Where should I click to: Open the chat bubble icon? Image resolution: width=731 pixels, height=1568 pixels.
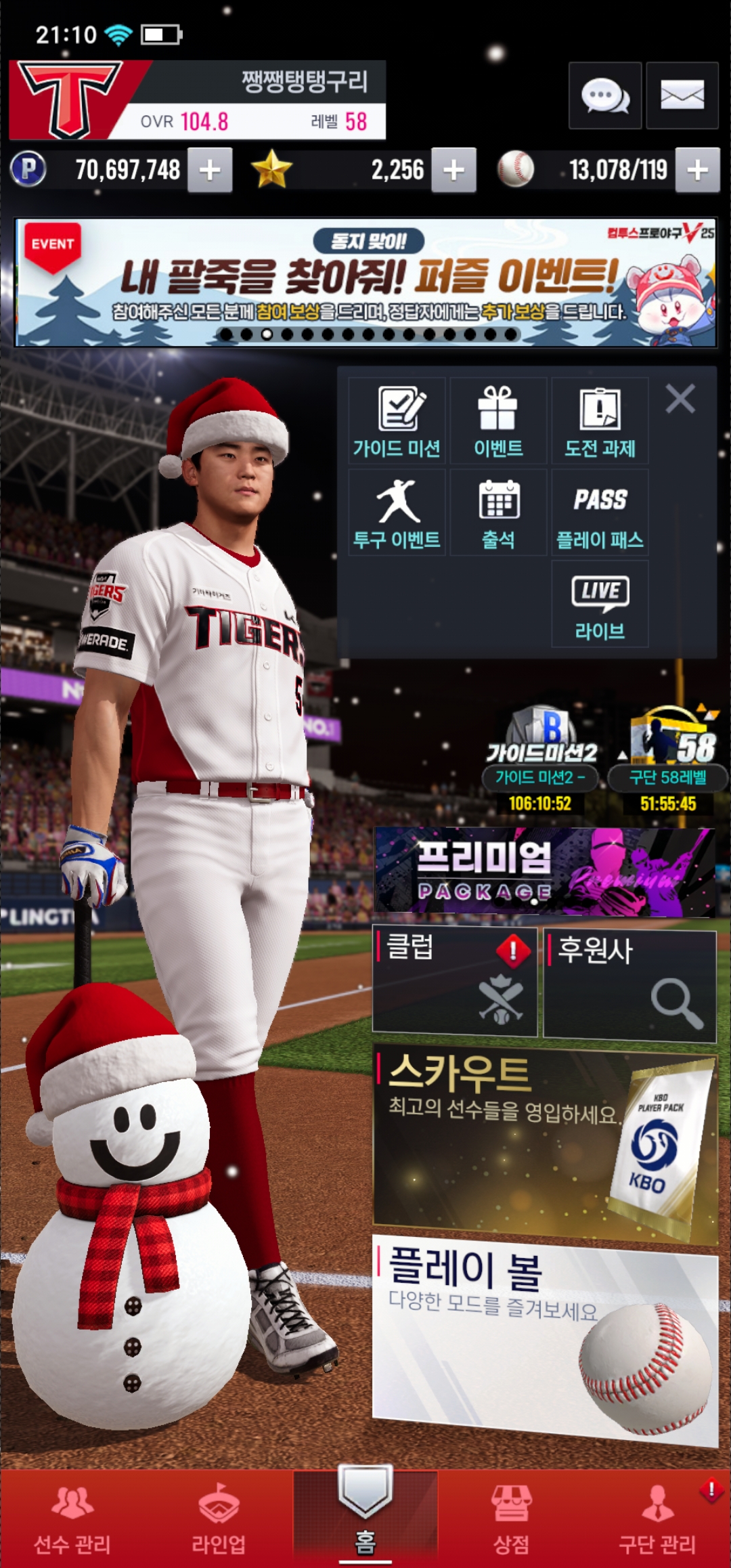click(605, 95)
